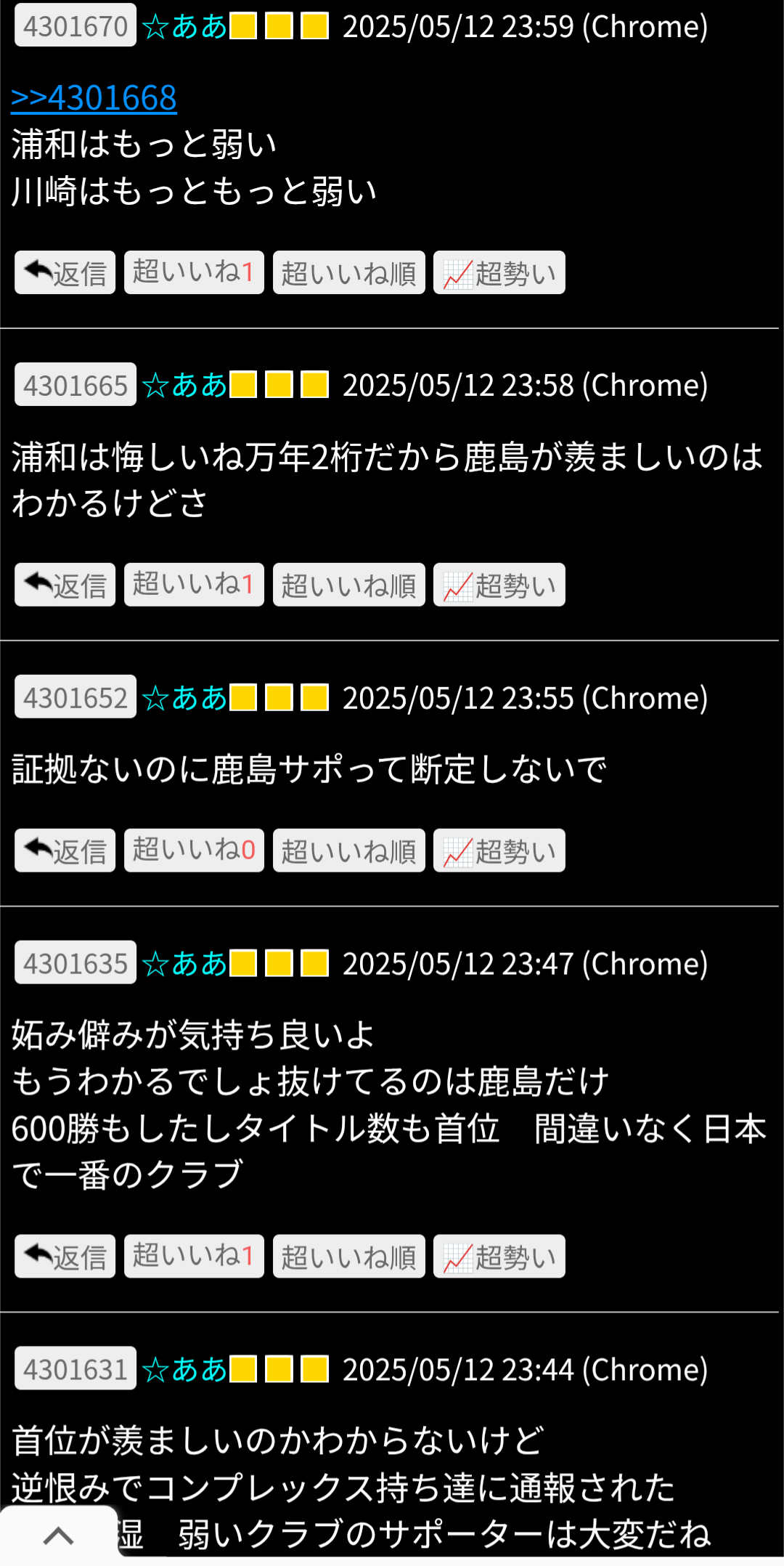
Task: Reply to post 4301665
Action: tap(65, 585)
